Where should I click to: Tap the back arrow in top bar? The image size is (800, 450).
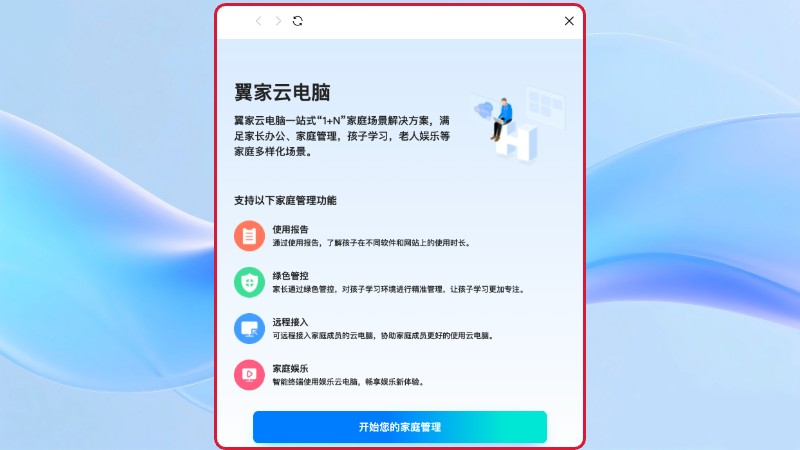pyautogui.click(x=258, y=21)
